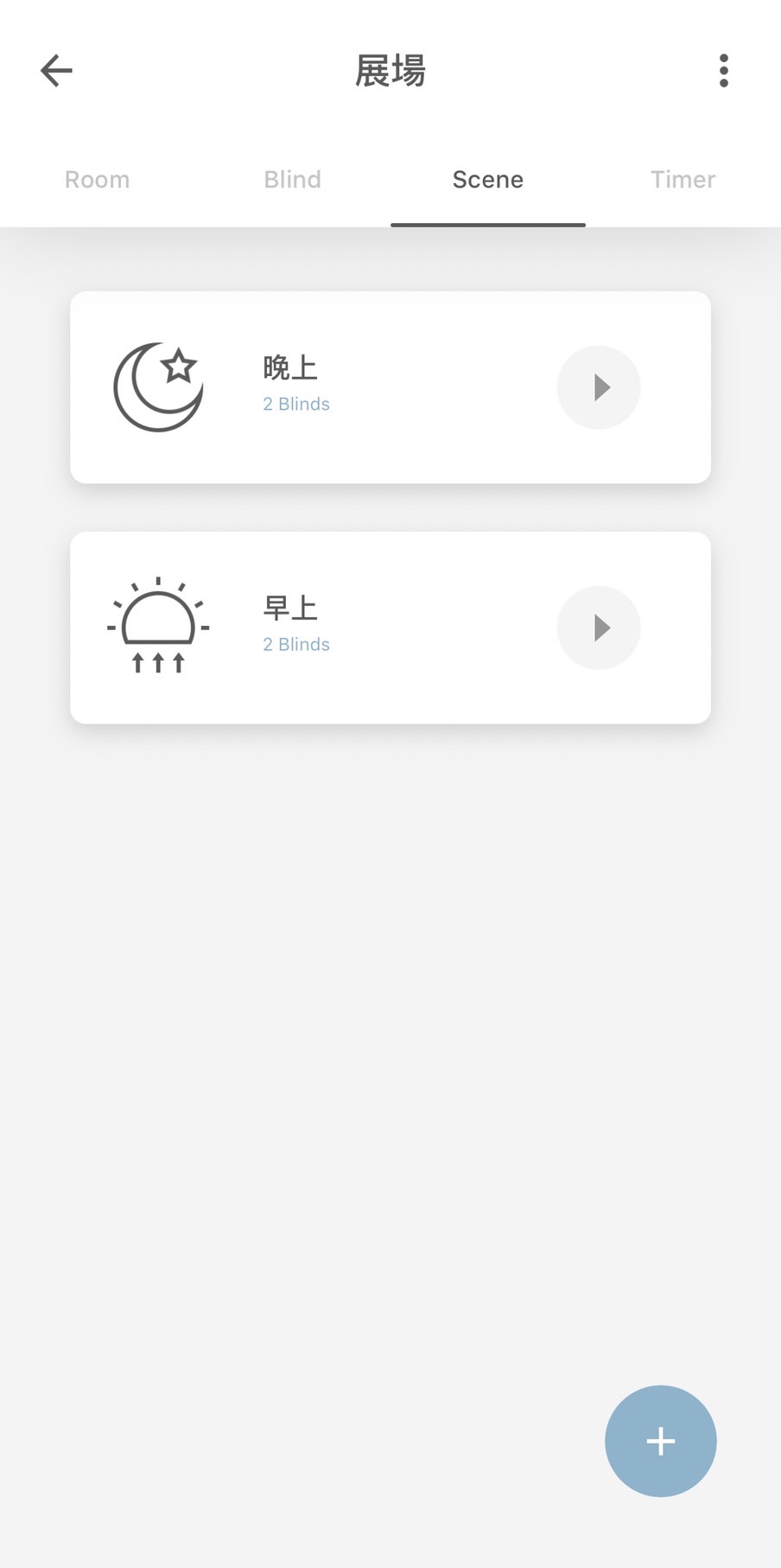Run the 晚上 scene with play button

tap(599, 387)
